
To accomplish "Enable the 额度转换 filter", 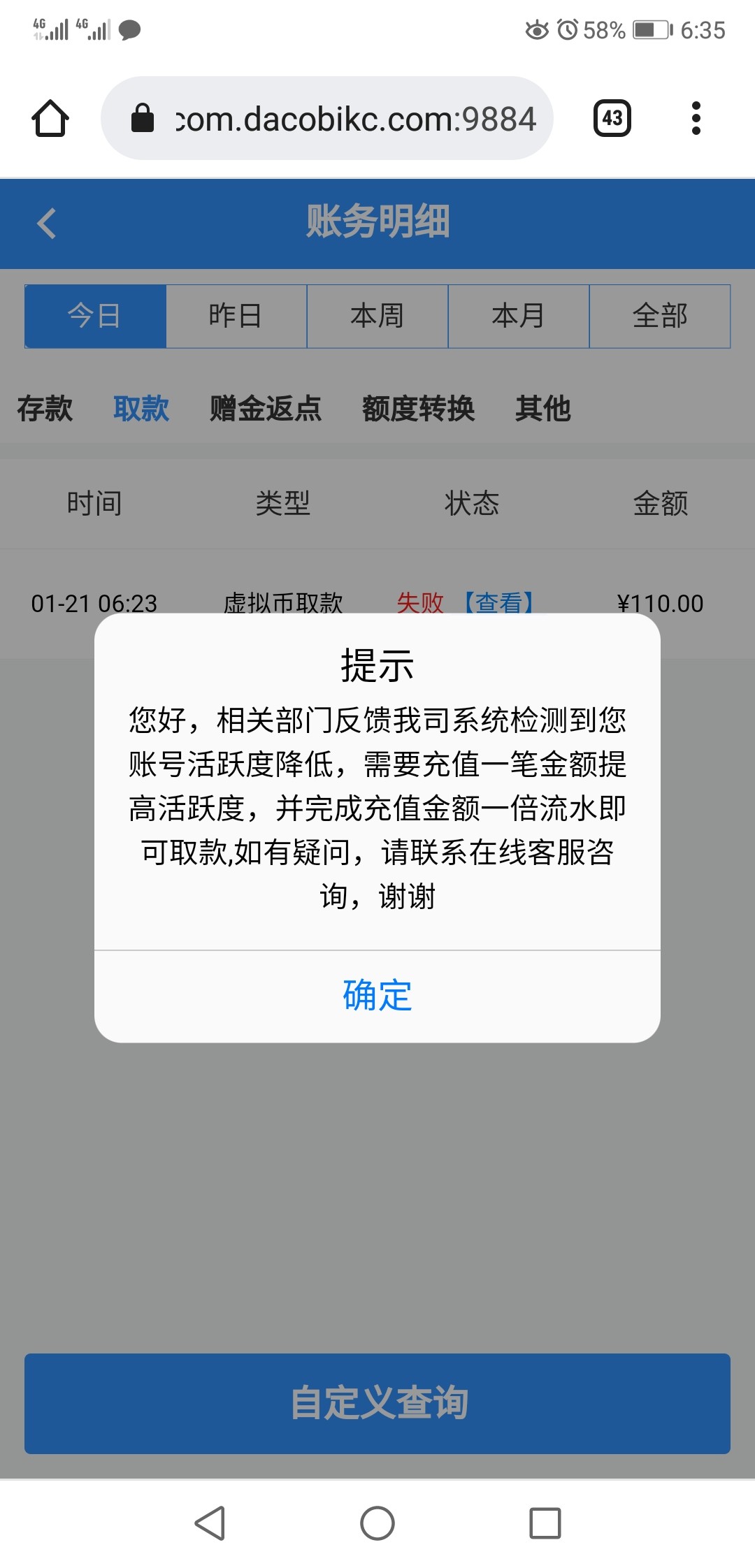I will coord(418,411).
